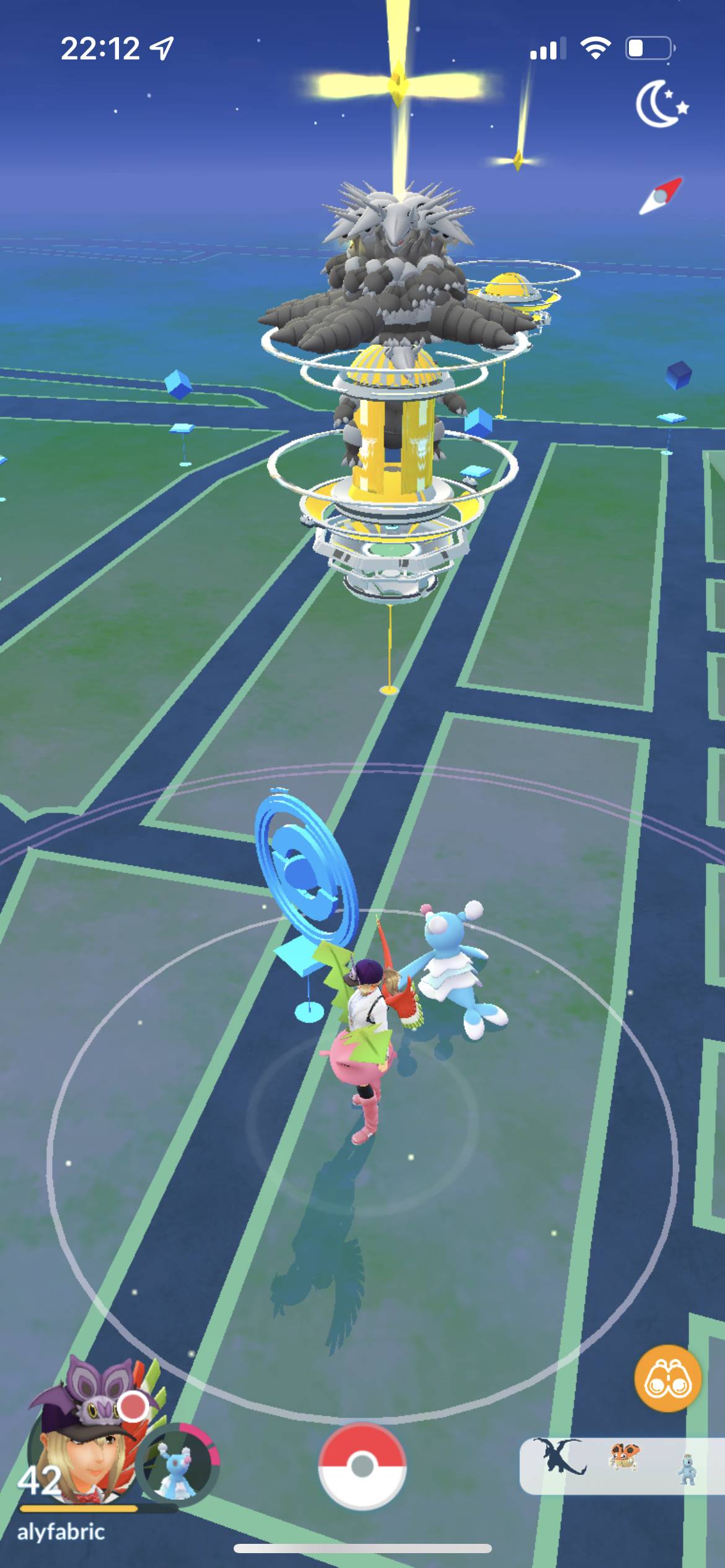Open the main menu Poké Ball button

[362, 1465]
